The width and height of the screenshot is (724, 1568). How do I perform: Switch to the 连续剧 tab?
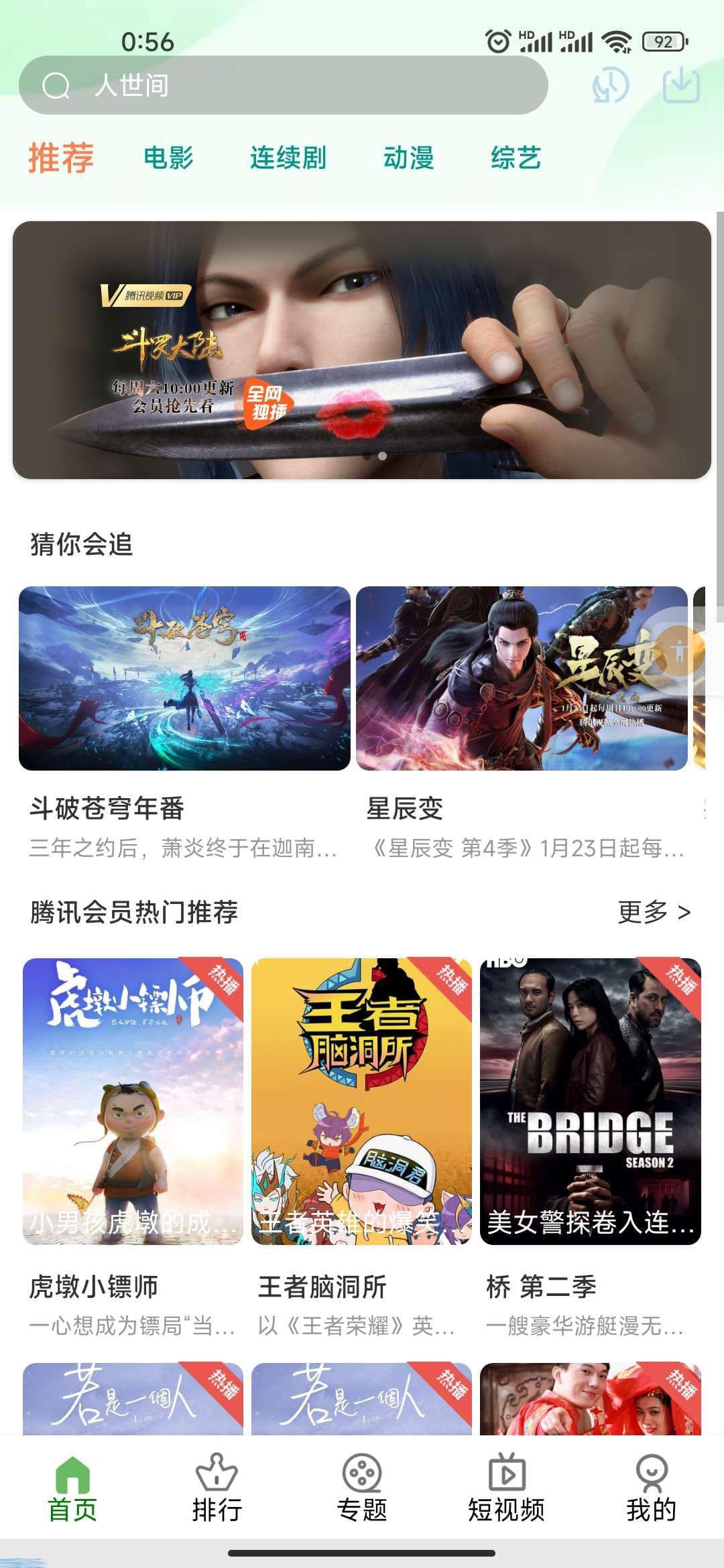[288, 158]
